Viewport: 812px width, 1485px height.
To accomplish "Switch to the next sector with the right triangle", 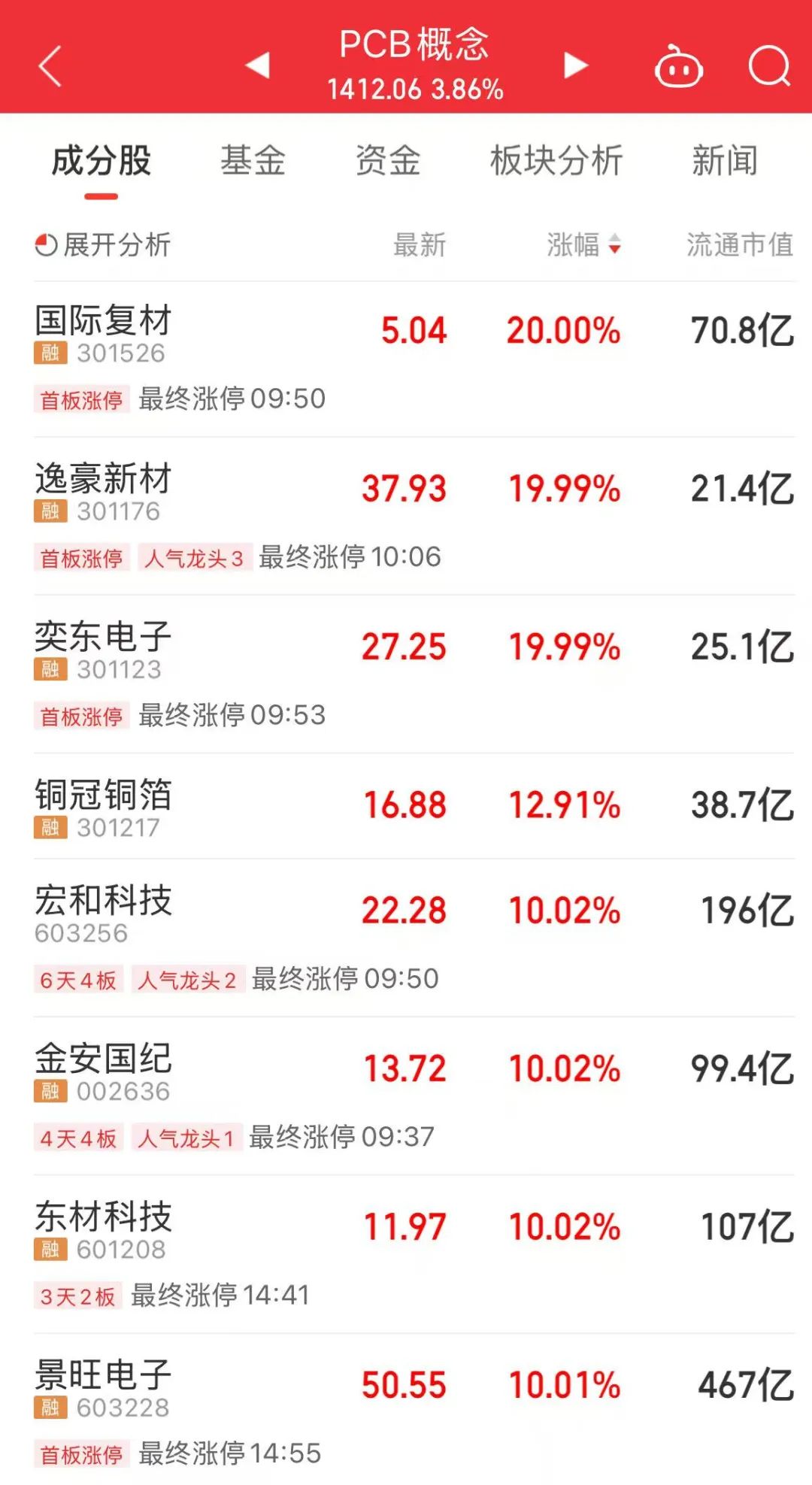I will [575, 65].
